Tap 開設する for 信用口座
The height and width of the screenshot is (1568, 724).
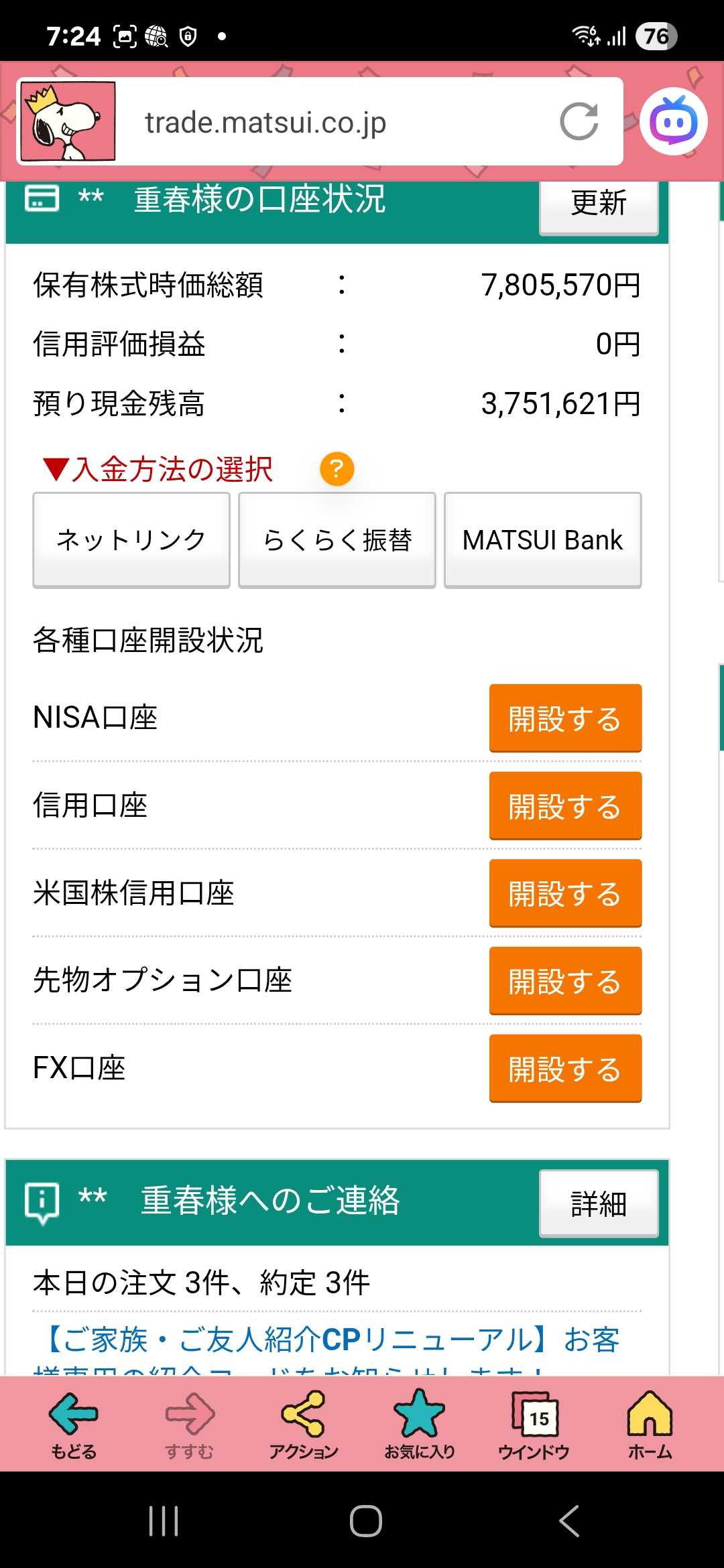click(x=565, y=806)
